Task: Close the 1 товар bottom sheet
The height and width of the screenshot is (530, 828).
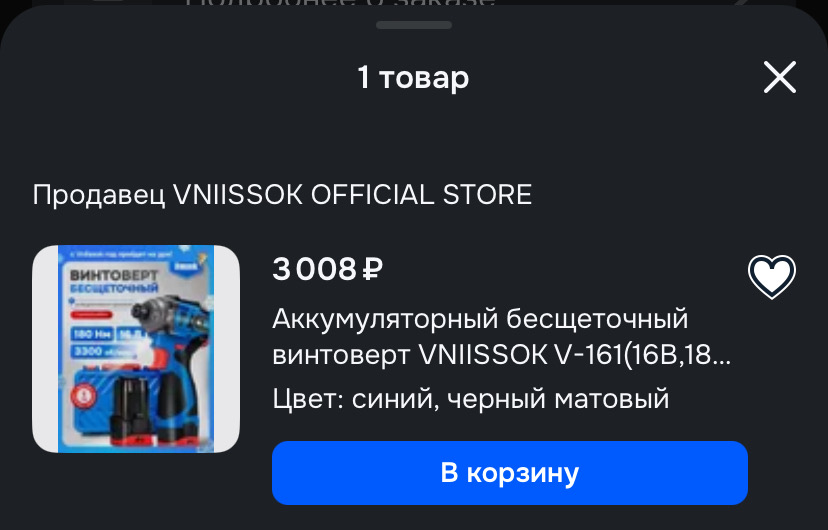Action: pos(779,77)
